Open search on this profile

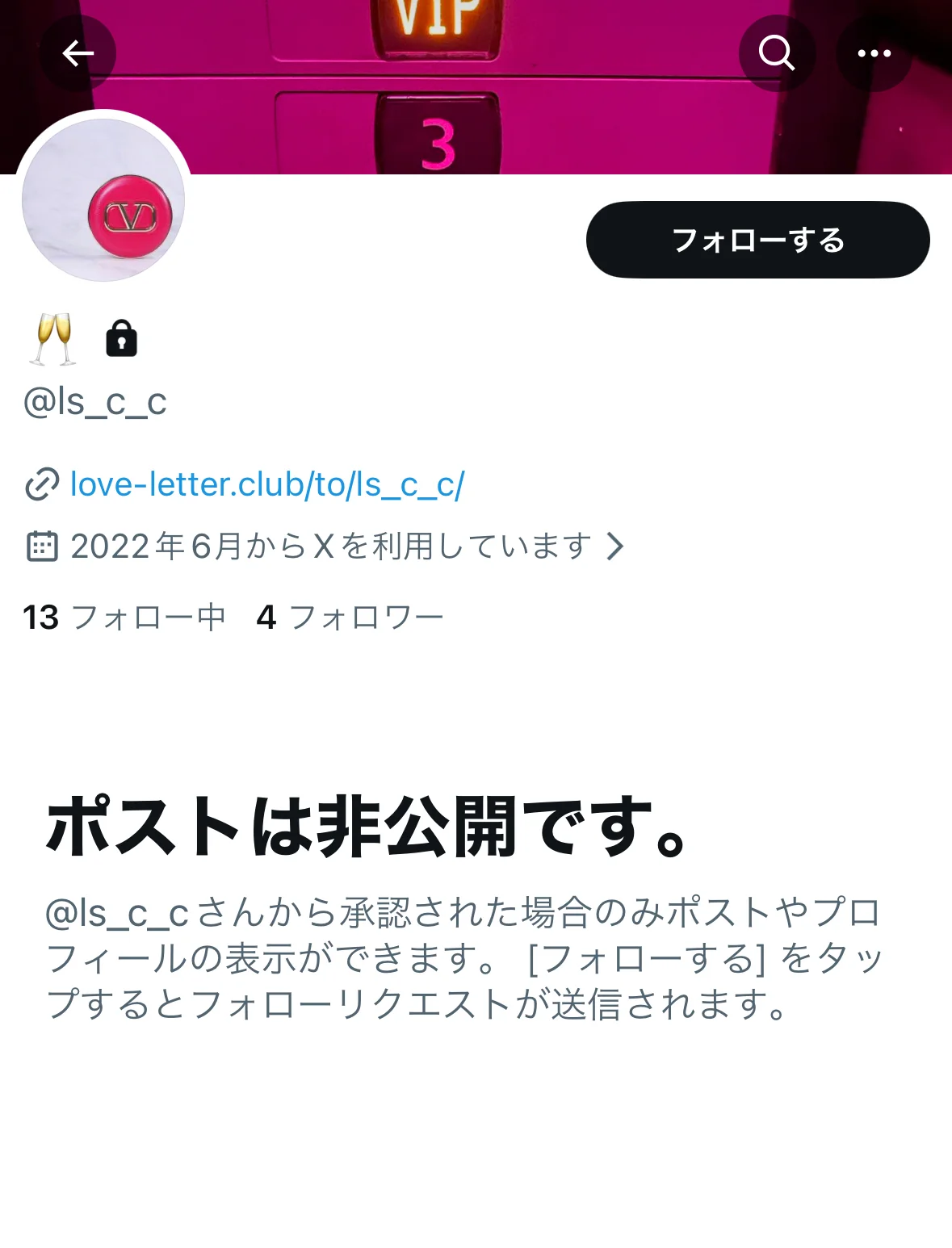point(777,54)
